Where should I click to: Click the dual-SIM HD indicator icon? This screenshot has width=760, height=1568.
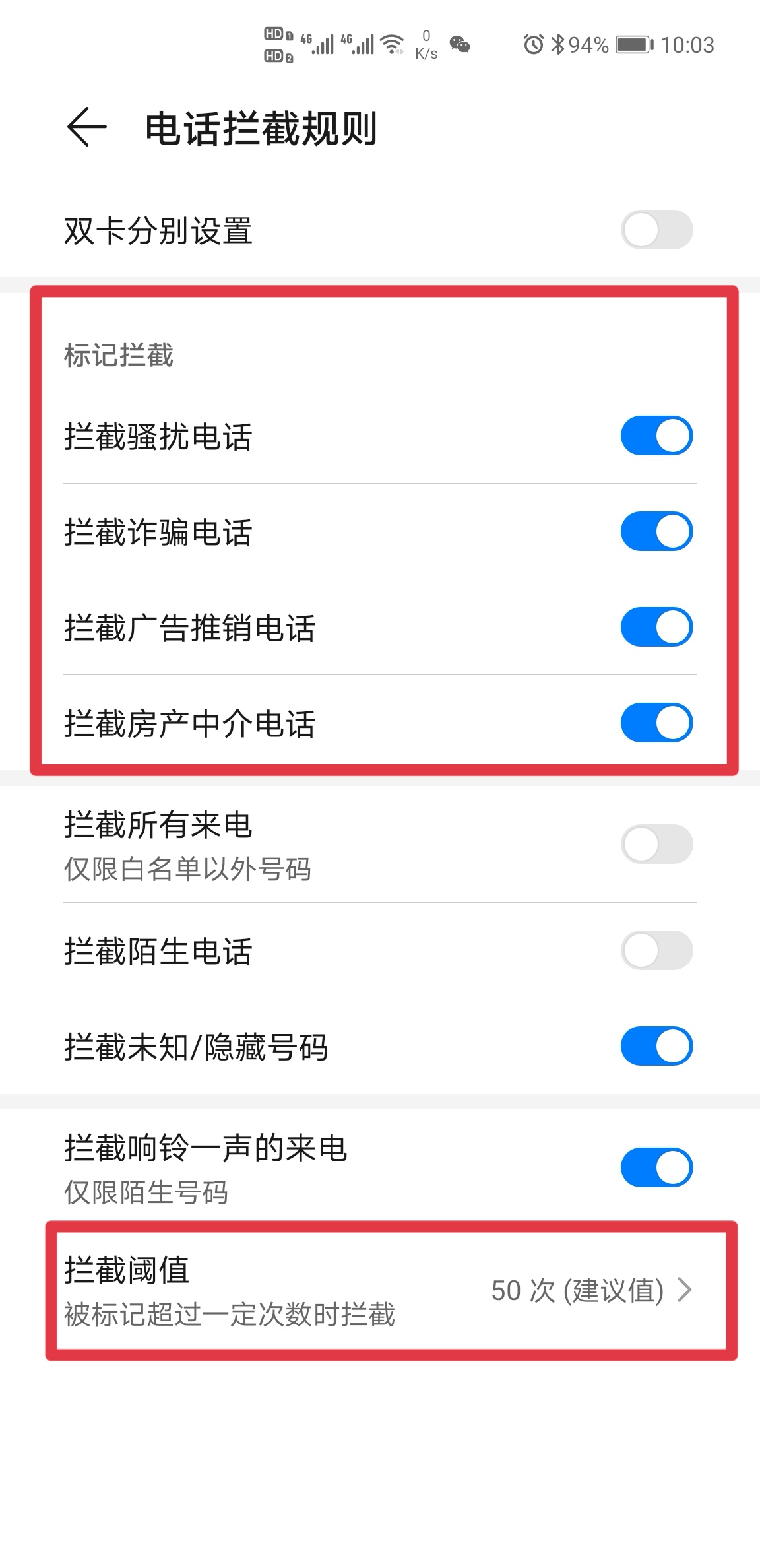click(277, 44)
